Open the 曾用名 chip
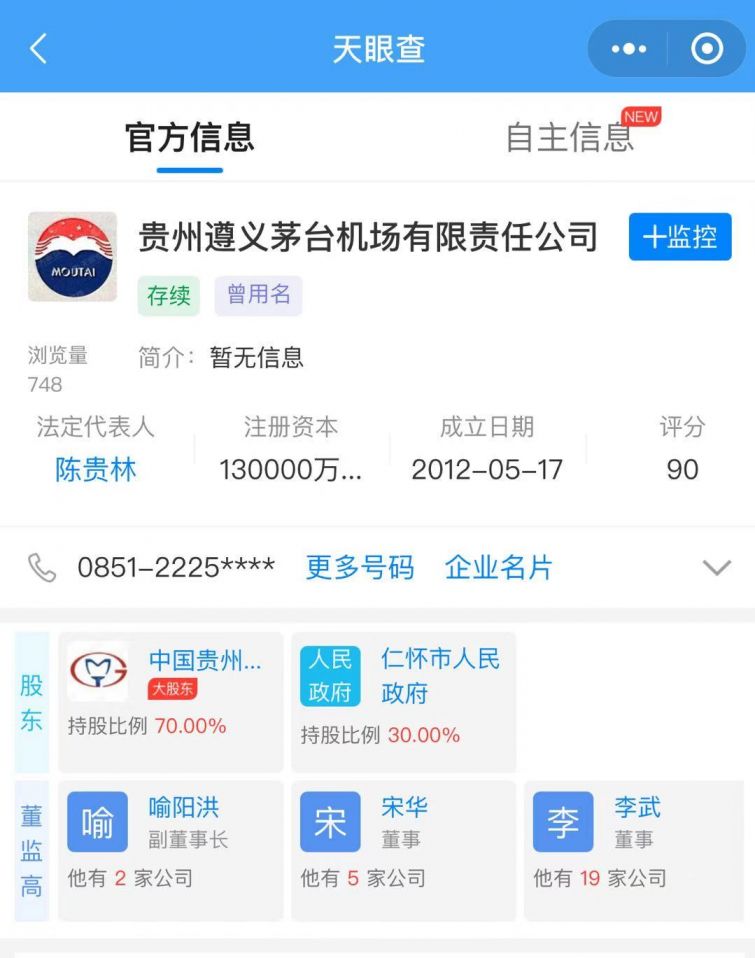Image resolution: width=755 pixels, height=958 pixels. coord(258,295)
